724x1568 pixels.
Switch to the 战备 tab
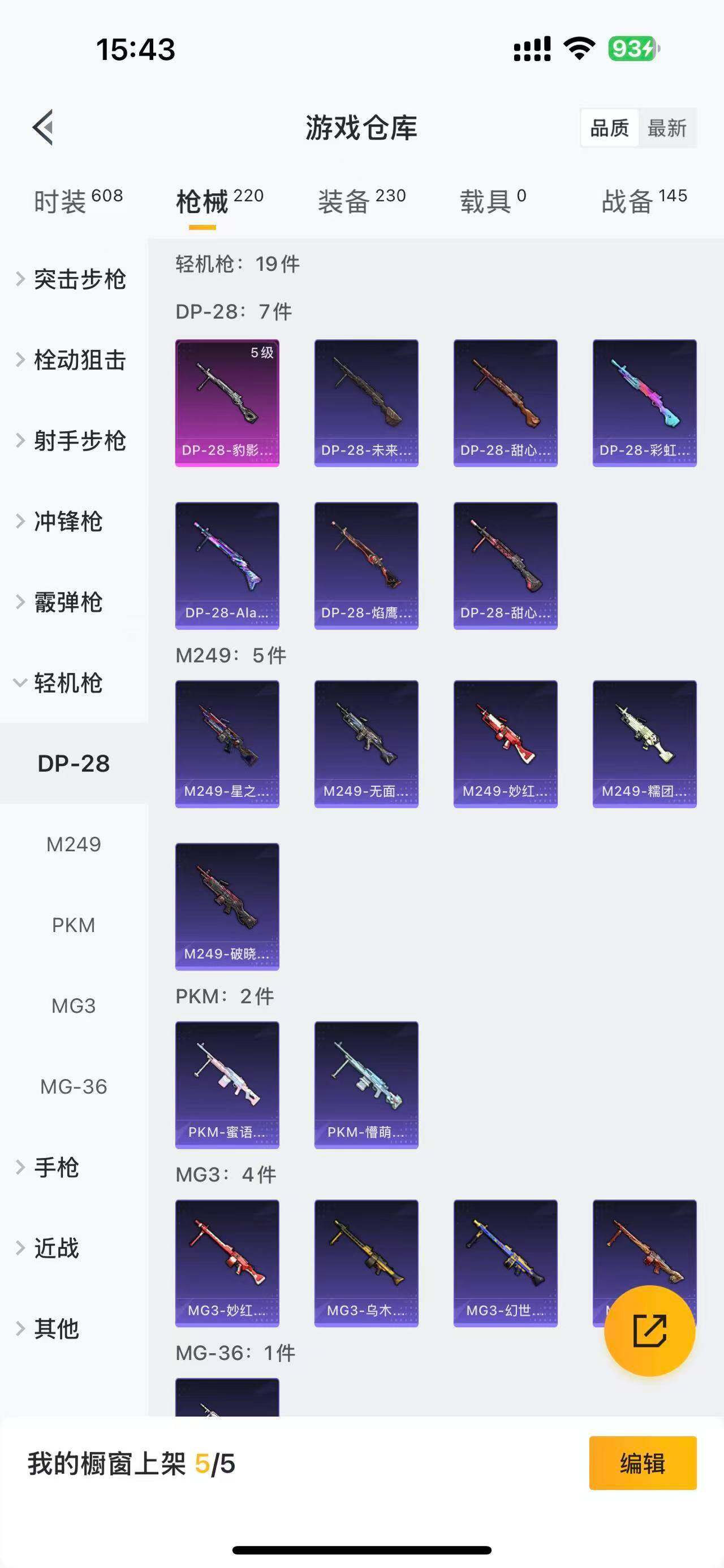[x=644, y=201]
